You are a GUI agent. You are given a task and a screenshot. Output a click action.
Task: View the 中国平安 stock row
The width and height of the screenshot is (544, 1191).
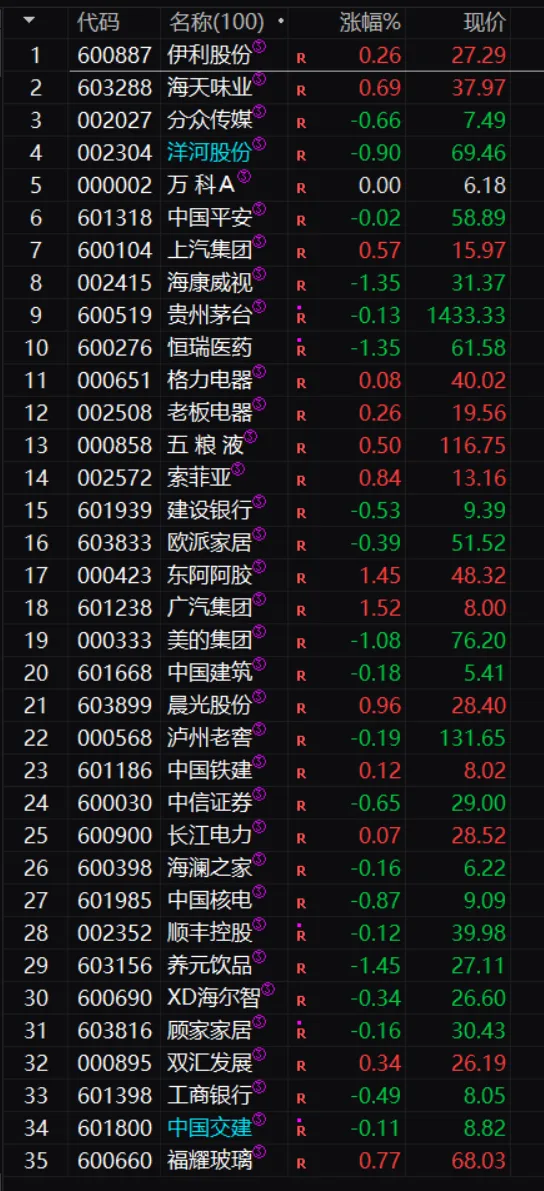tap(272, 218)
